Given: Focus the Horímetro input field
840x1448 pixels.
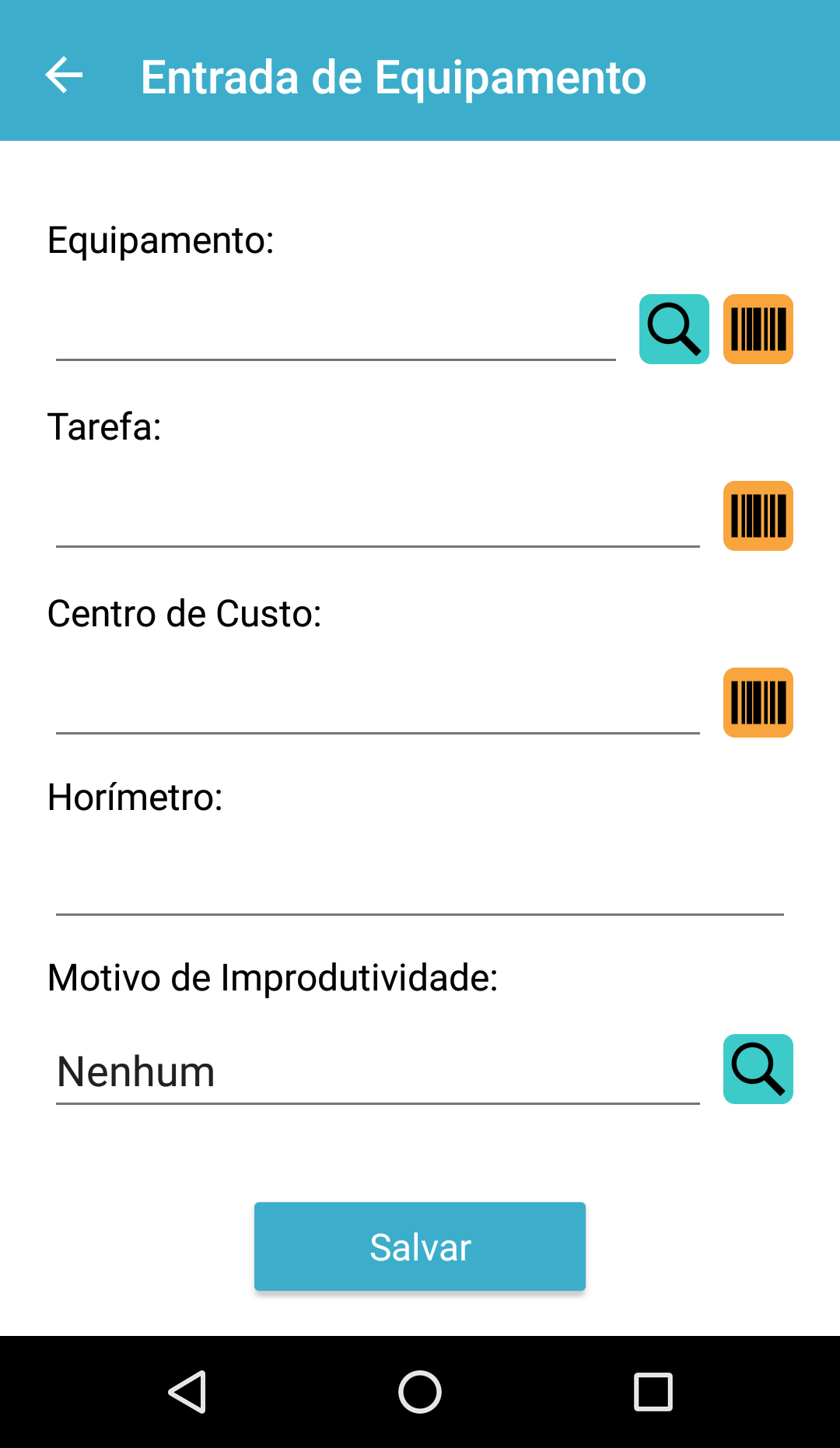Looking at the screenshot, I should [x=419, y=887].
